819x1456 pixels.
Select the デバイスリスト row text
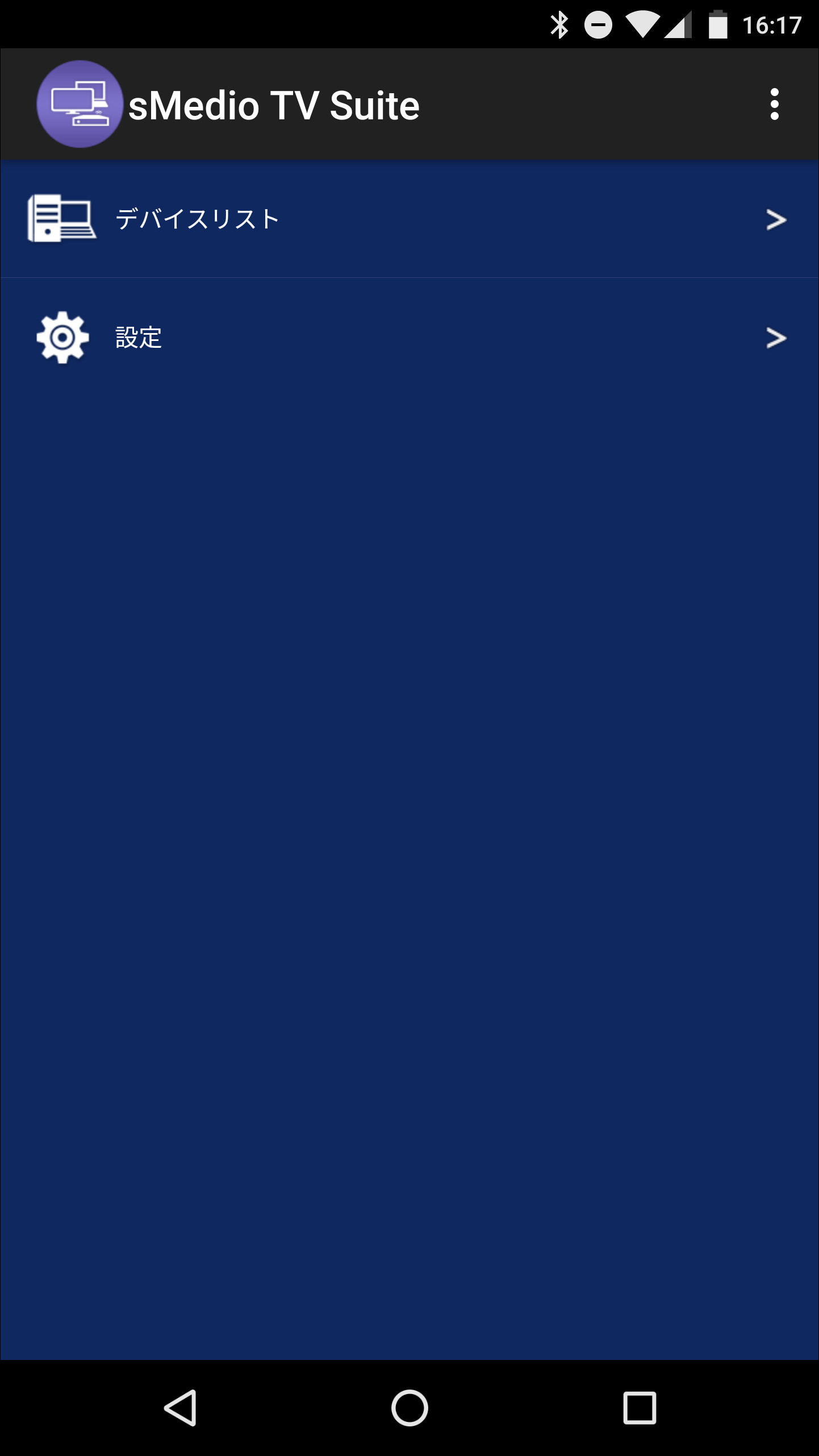coord(196,218)
